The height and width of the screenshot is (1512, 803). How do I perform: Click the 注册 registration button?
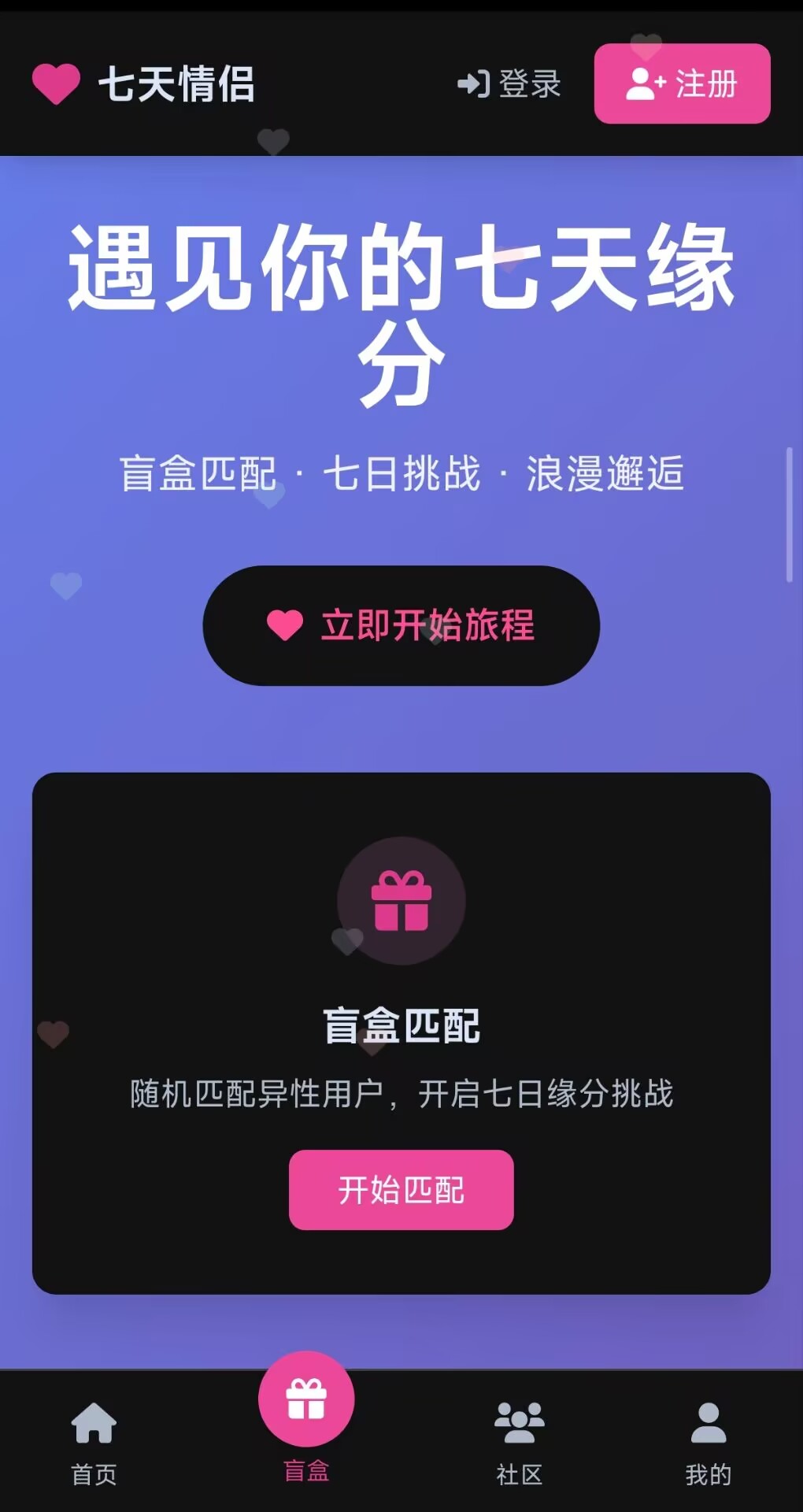point(682,83)
